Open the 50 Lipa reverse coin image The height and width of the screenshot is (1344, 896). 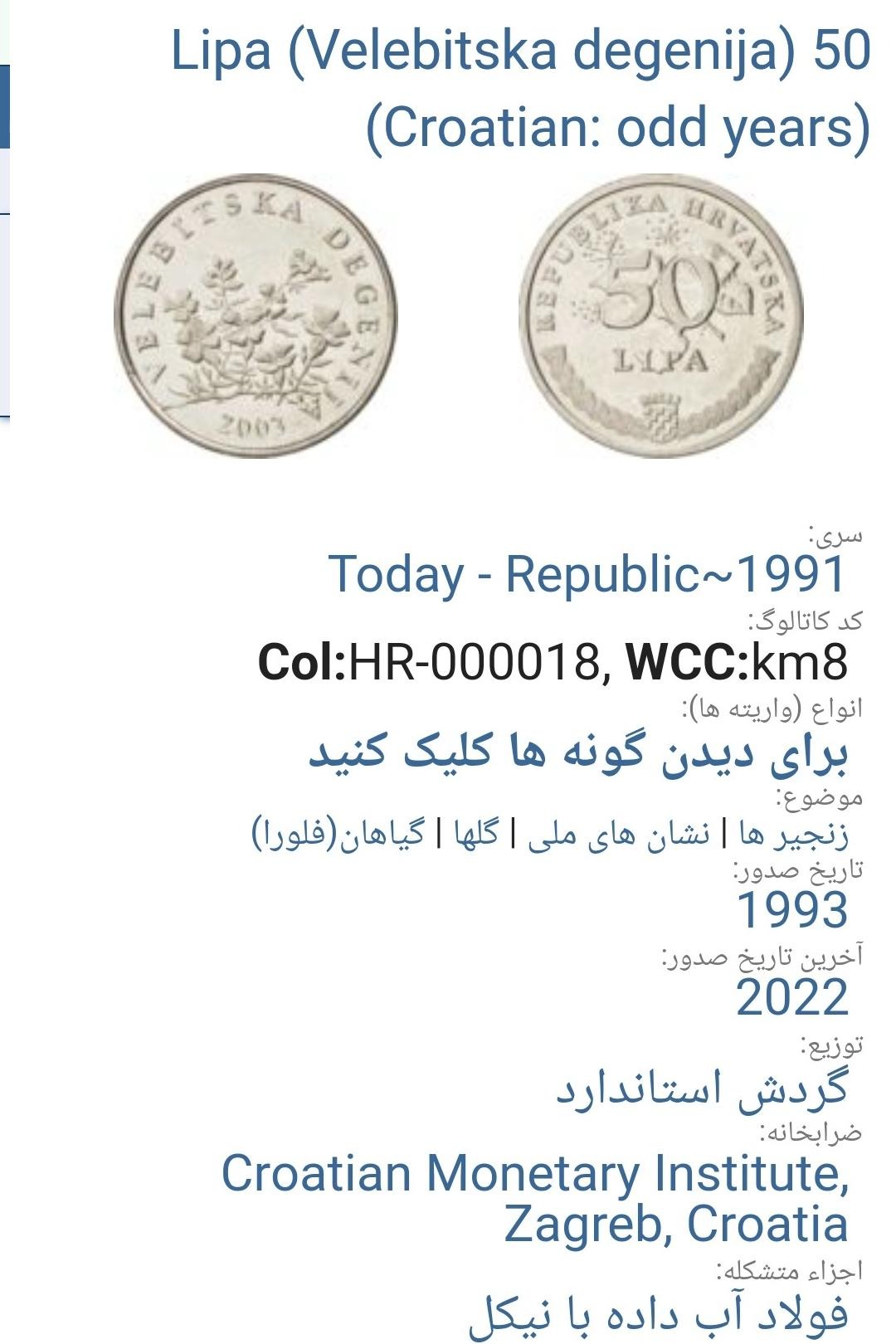point(661,316)
